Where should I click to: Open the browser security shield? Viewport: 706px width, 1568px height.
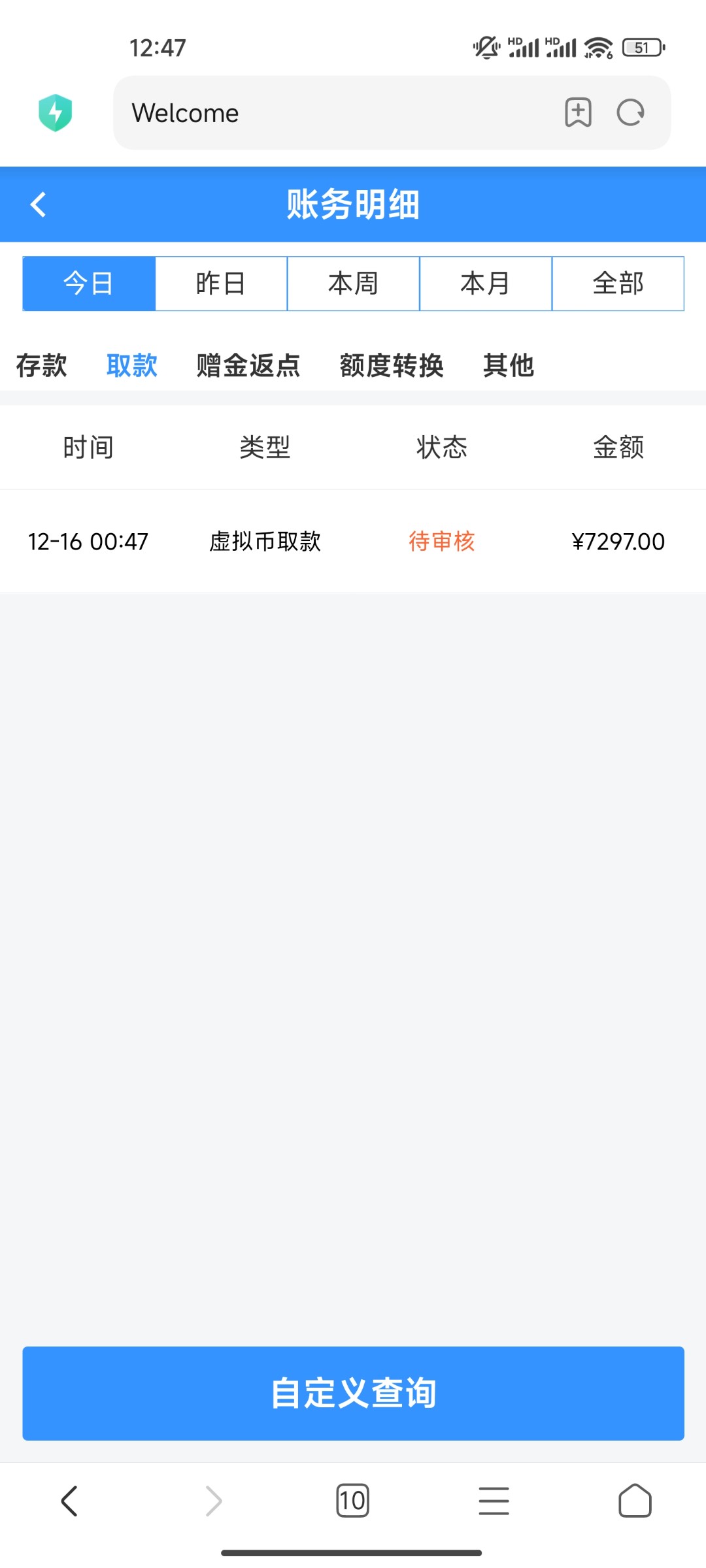click(x=56, y=112)
